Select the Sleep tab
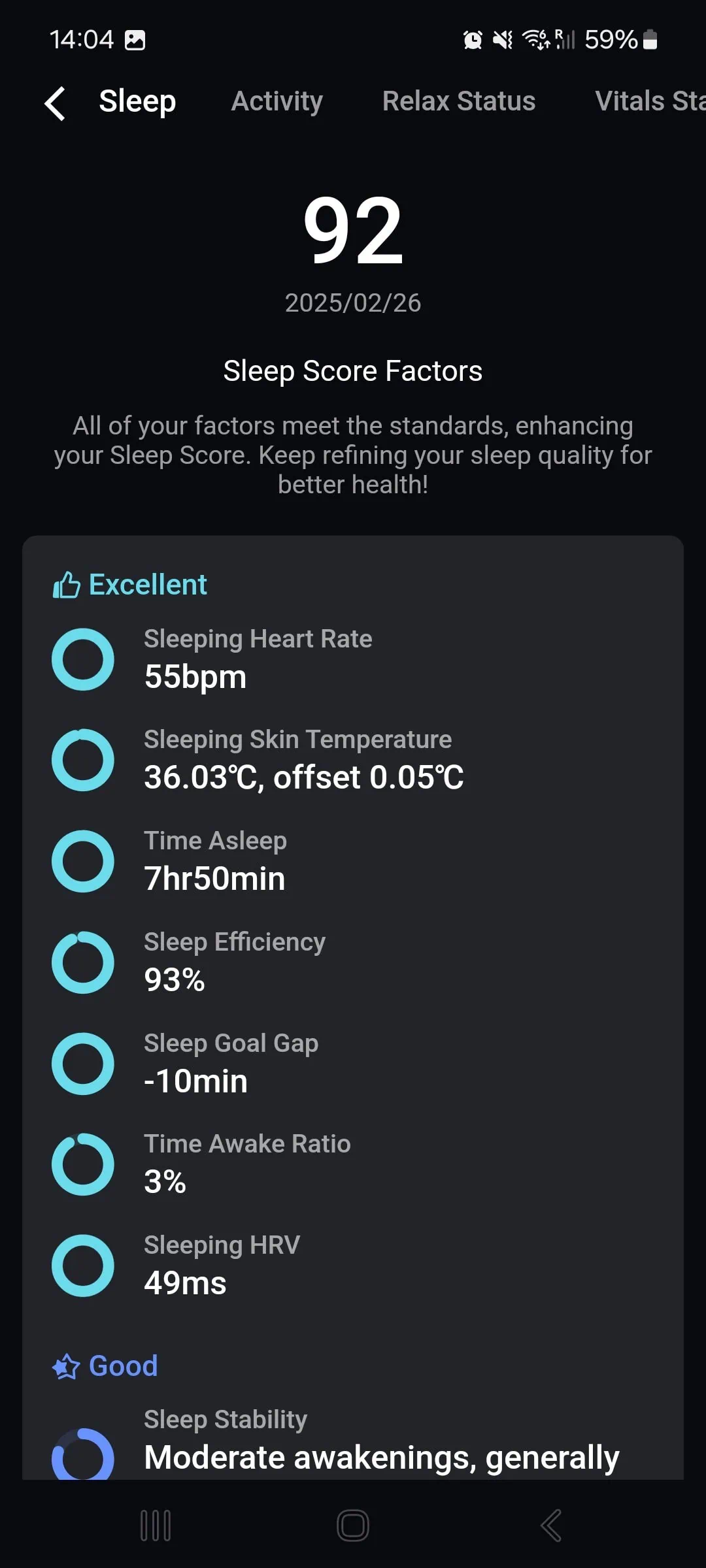Viewport: 706px width, 1568px height. pyautogui.click(x=137, y=101)
